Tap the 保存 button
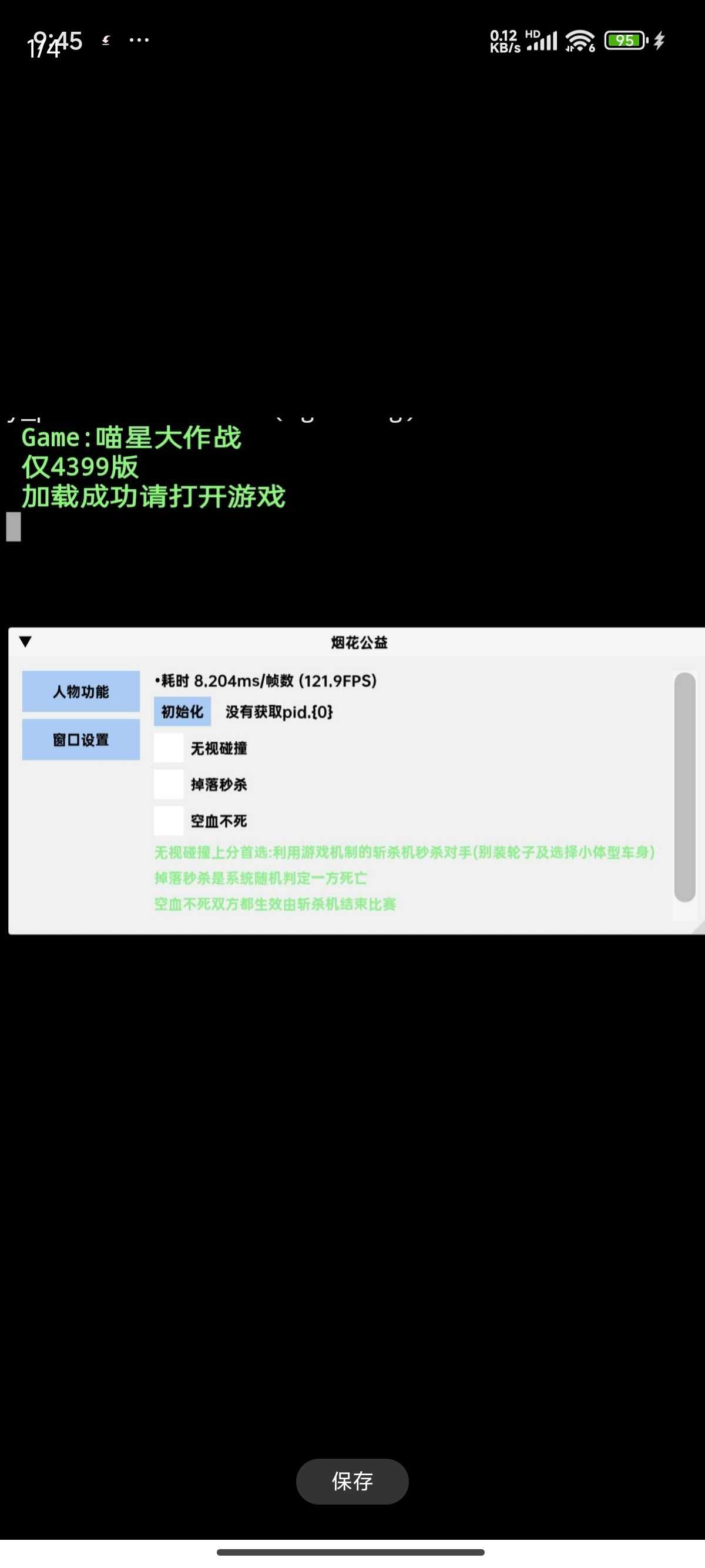The height and width of the screenshot is (1568, 705). [352, 1481]
